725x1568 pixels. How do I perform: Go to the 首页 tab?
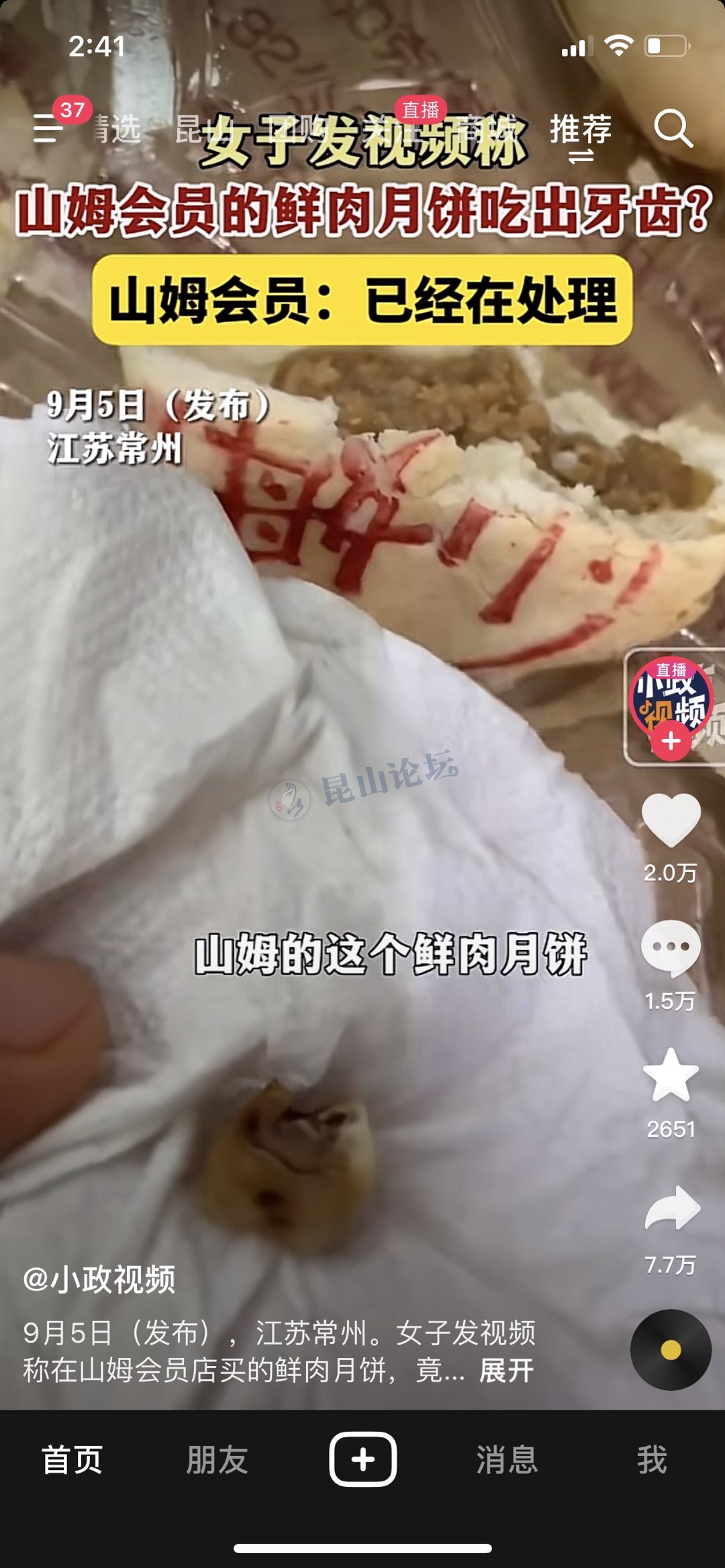point(72,1459)
